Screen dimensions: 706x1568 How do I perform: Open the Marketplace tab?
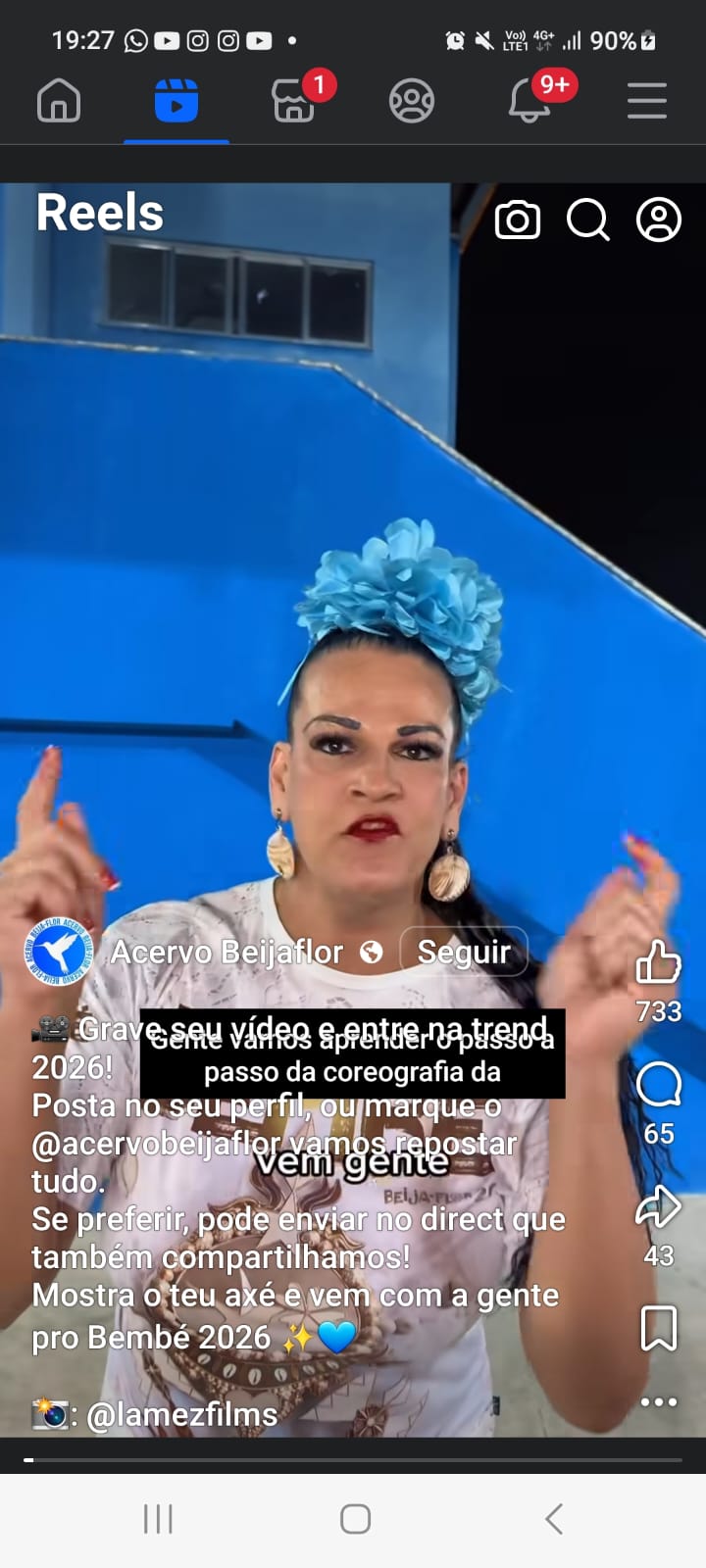[293, 101]
